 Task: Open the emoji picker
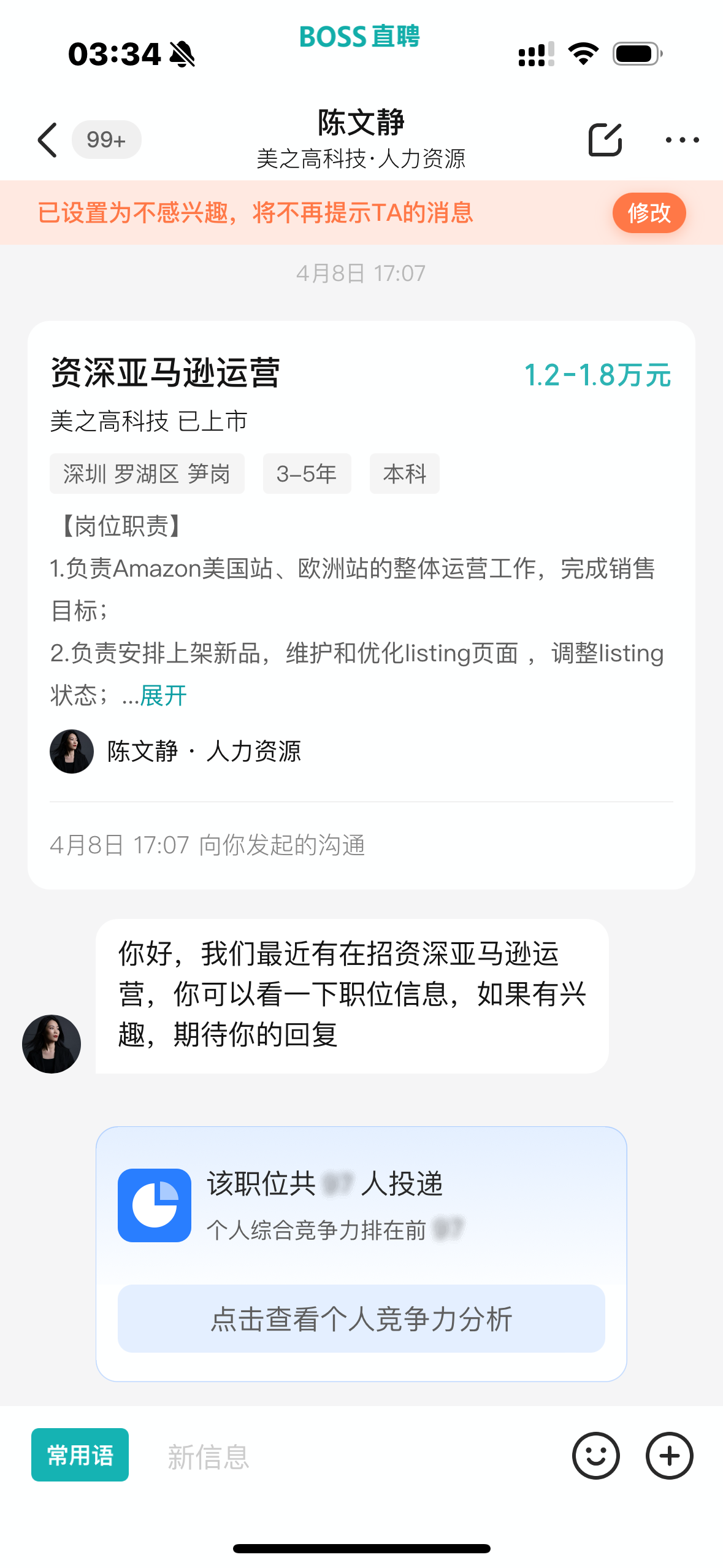595,1456
